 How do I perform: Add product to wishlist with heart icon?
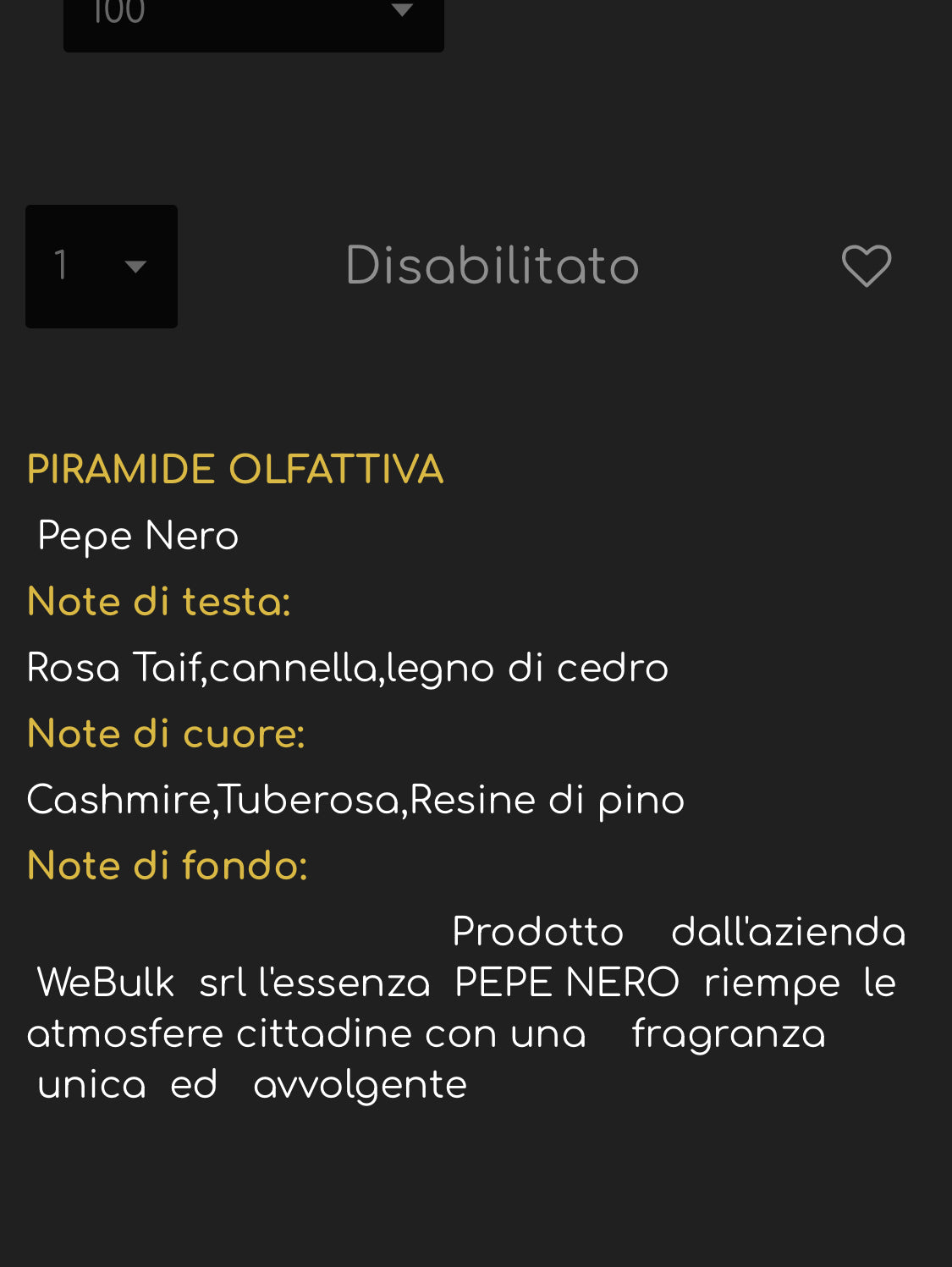[866, 266]
